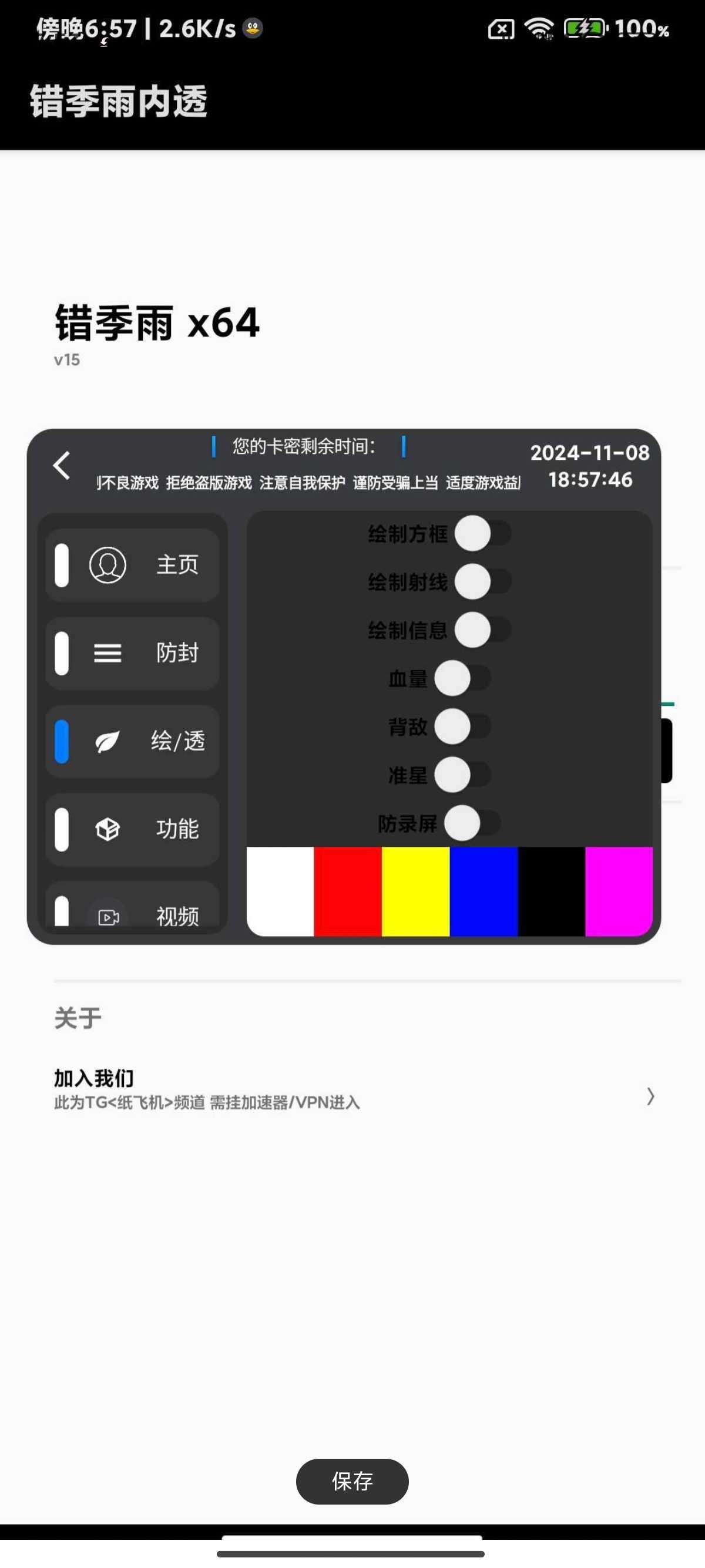Screen dimensions: 705x1568
Task: Go to the 功能 tab
Action: coord(132,829)
